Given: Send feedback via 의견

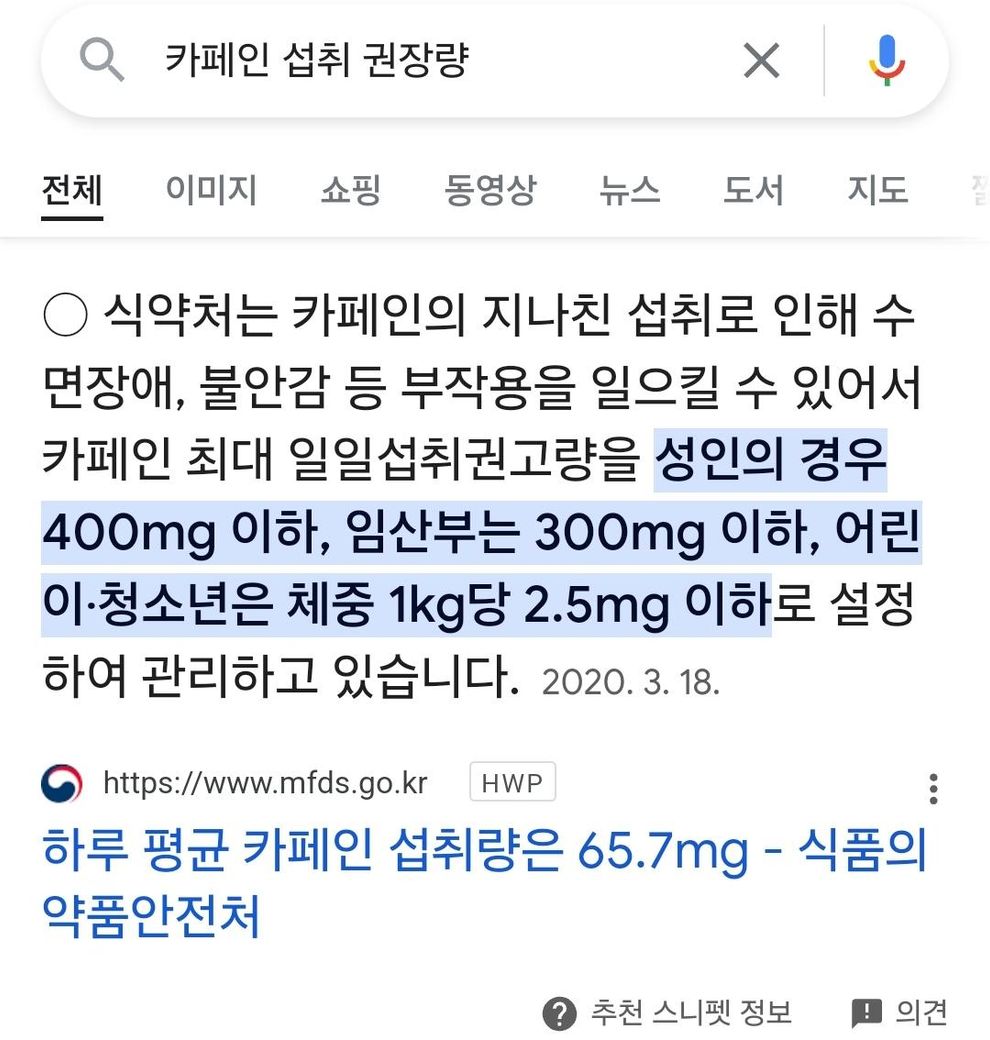Looking at the screenshot, I should coord(899,1012).
